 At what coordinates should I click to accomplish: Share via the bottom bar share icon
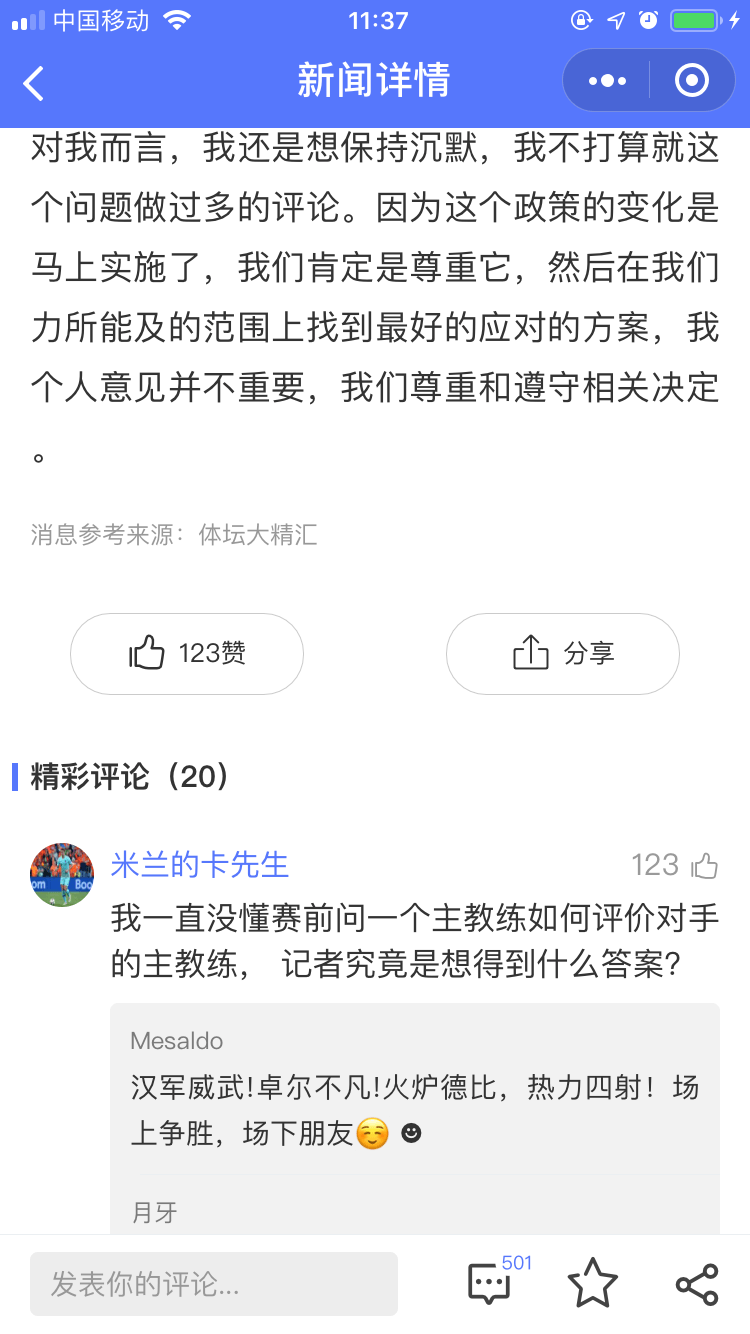pos(697,1283)
